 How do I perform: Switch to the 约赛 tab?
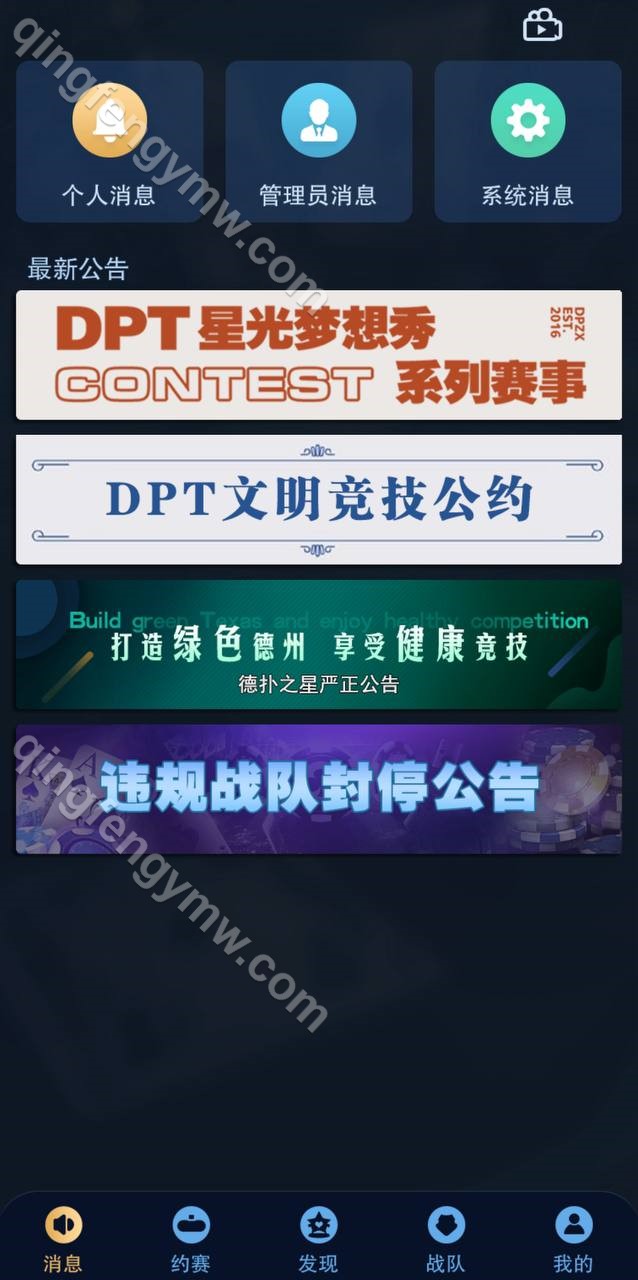(x=191, y=1239)
